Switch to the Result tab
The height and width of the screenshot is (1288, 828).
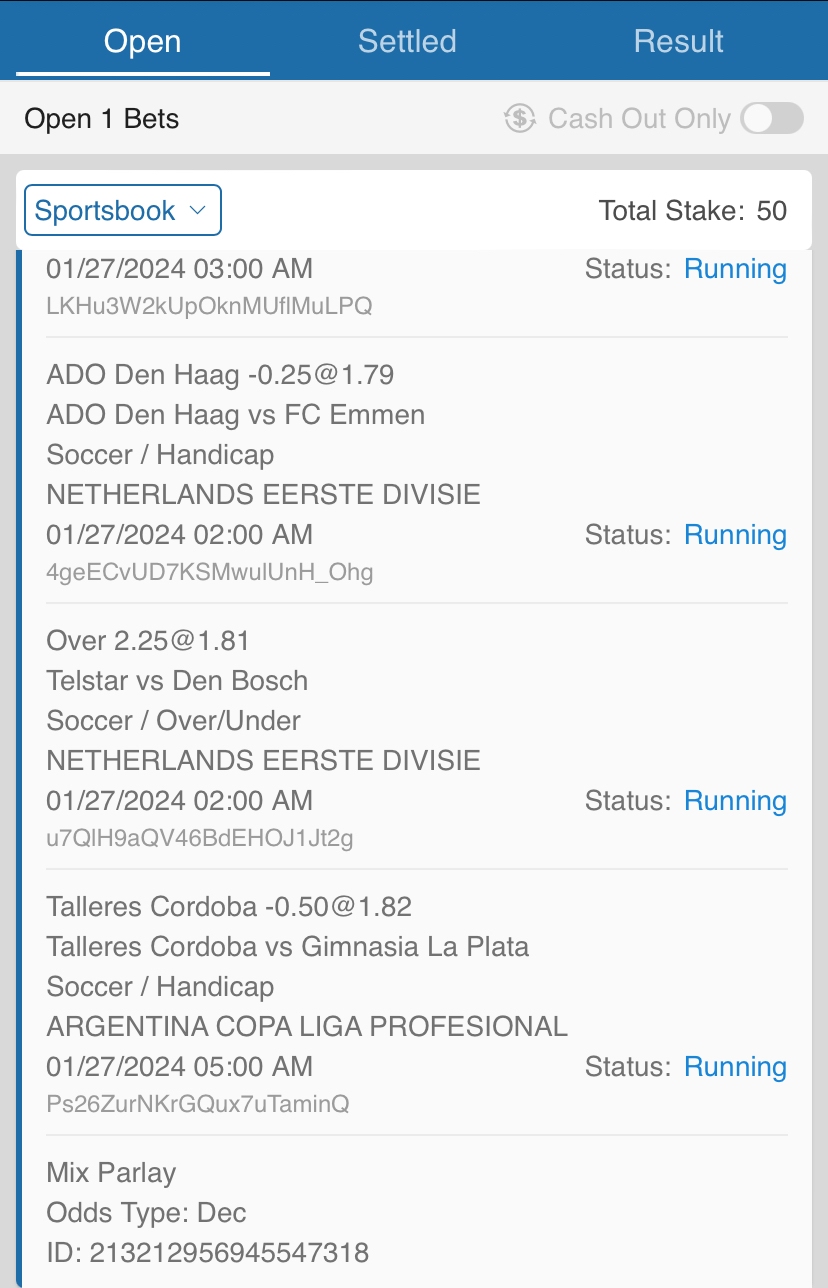click(678, 42)
